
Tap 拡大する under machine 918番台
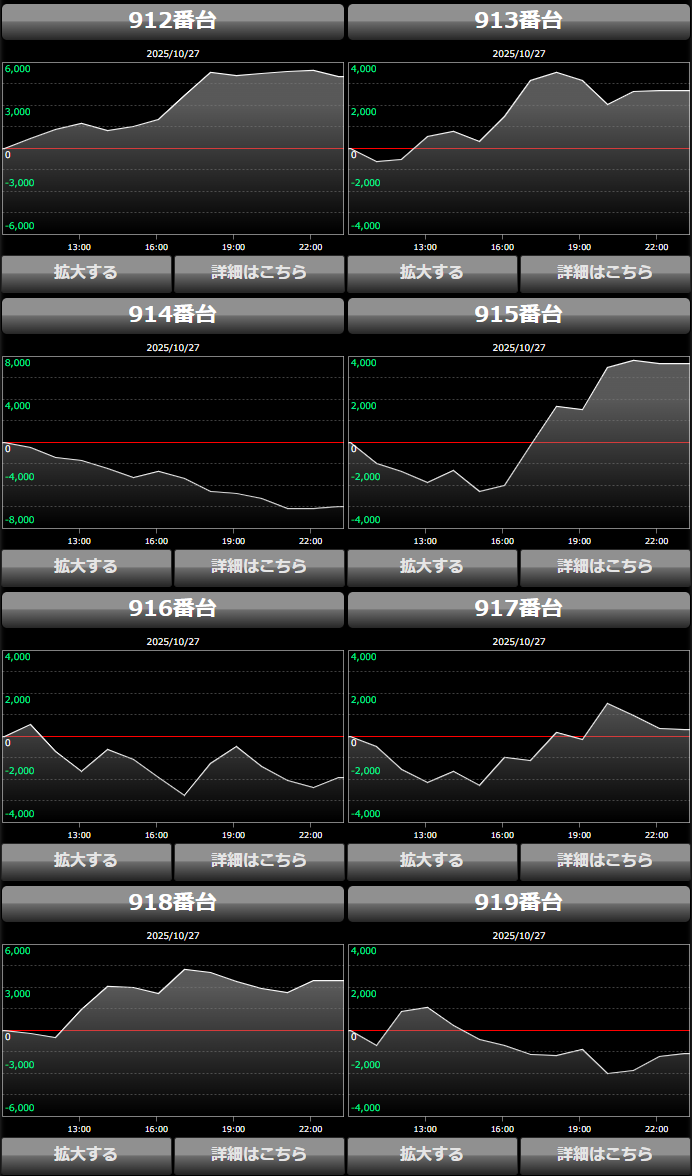click(x=86, y=1154)
